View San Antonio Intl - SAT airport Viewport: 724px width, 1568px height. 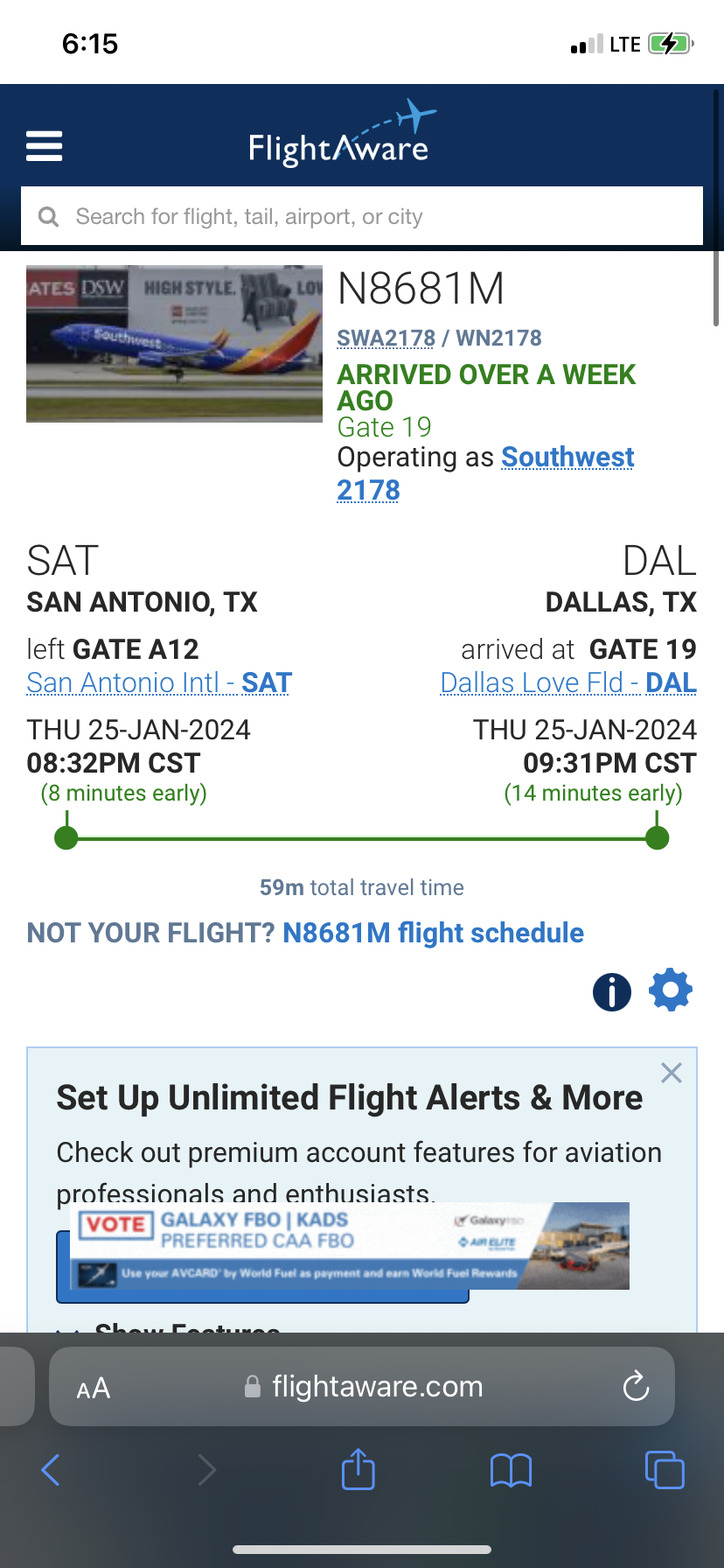(159, 682)
